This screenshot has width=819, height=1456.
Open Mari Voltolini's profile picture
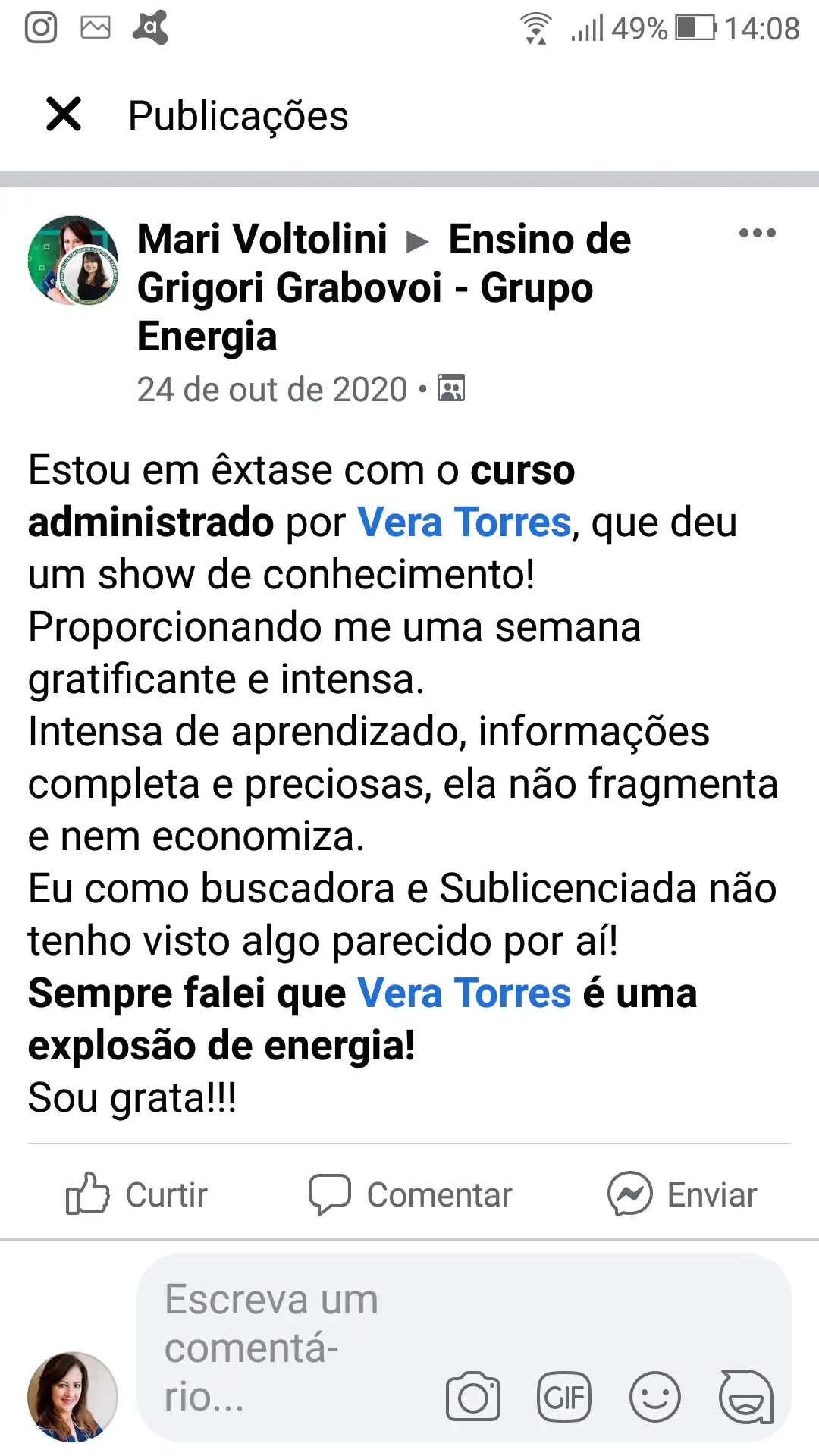click(73, 260)
